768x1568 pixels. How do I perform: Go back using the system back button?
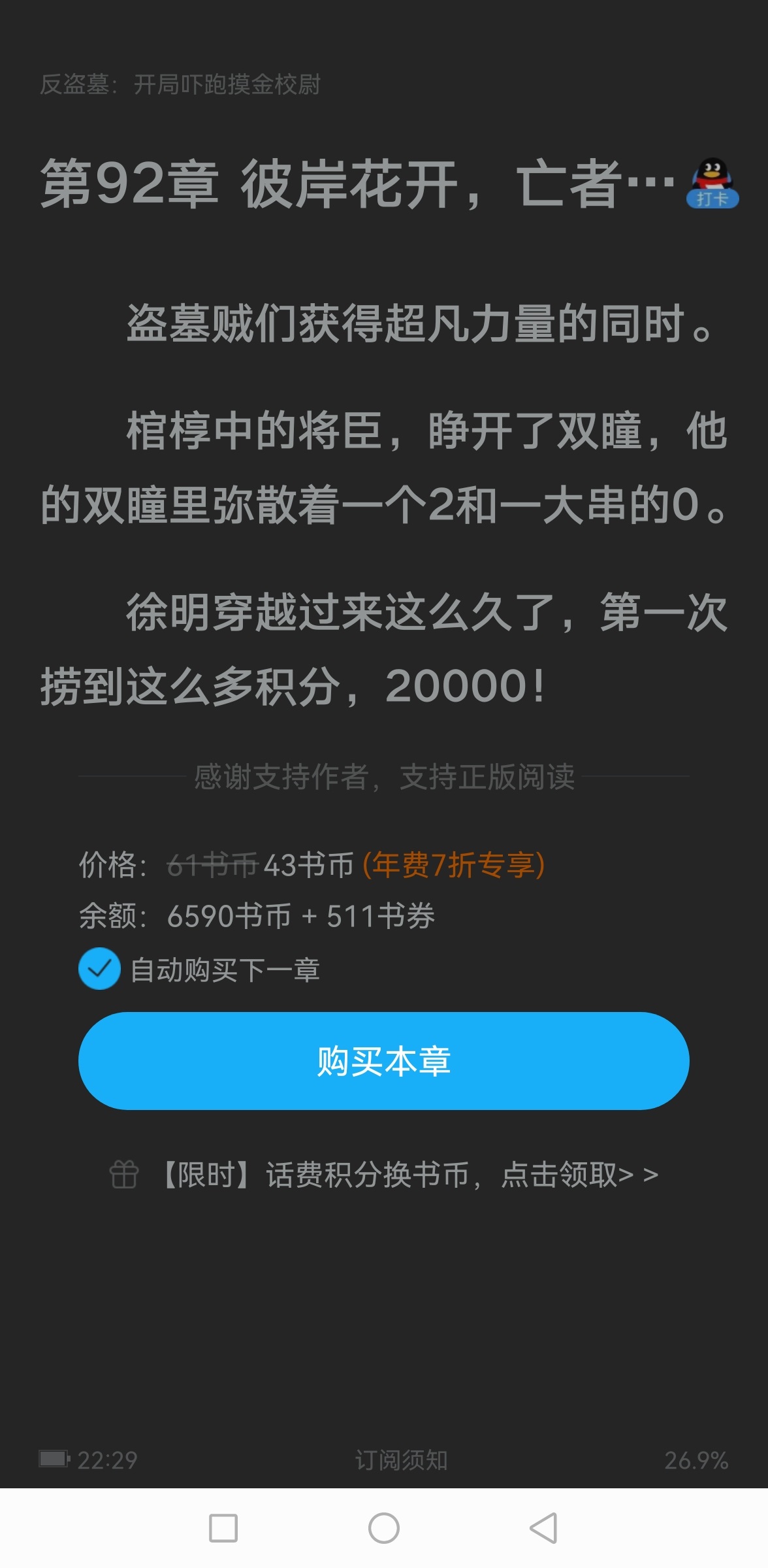coord(543,1528)
